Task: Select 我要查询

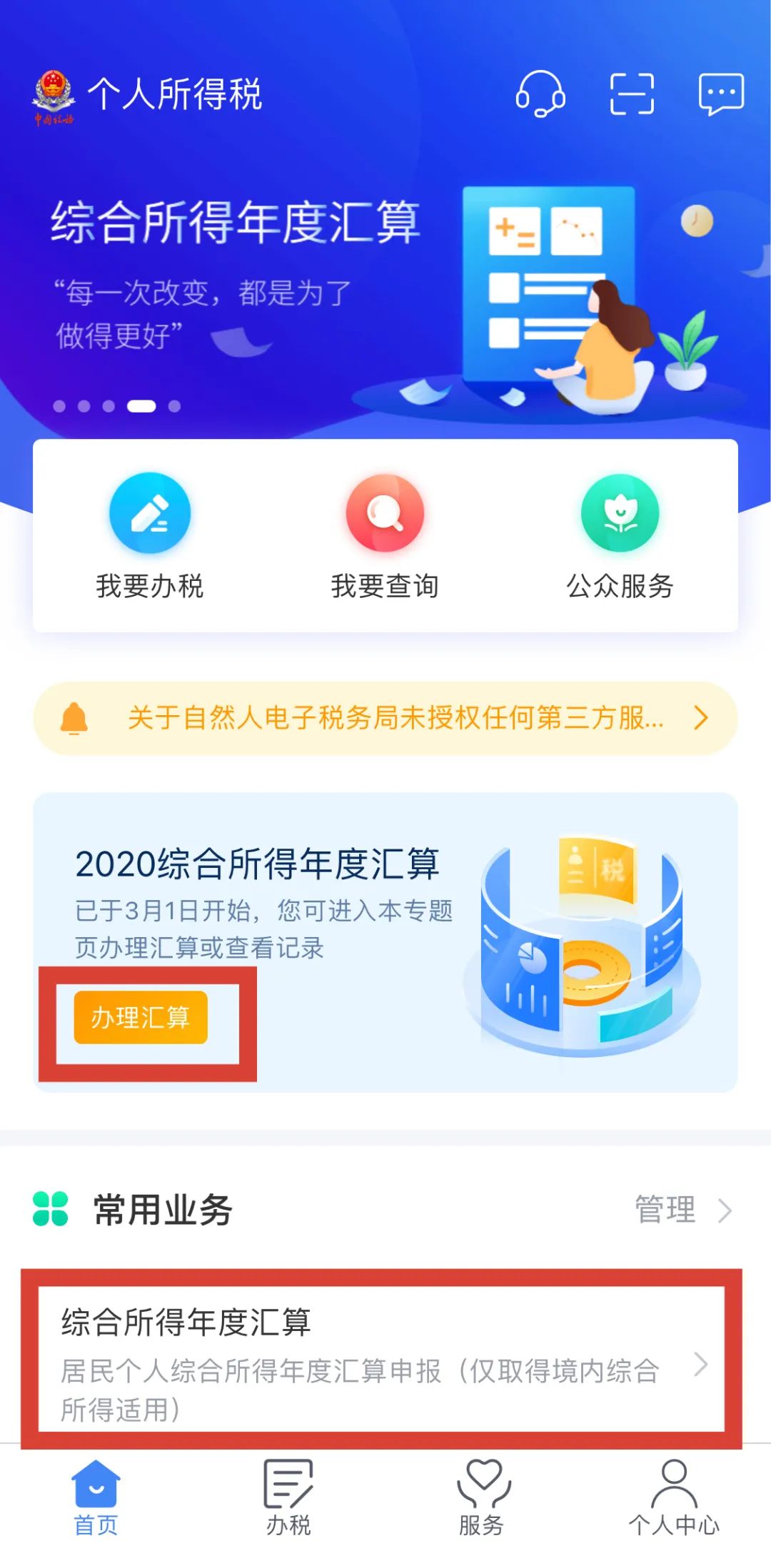Action: (x=385, y=537)
